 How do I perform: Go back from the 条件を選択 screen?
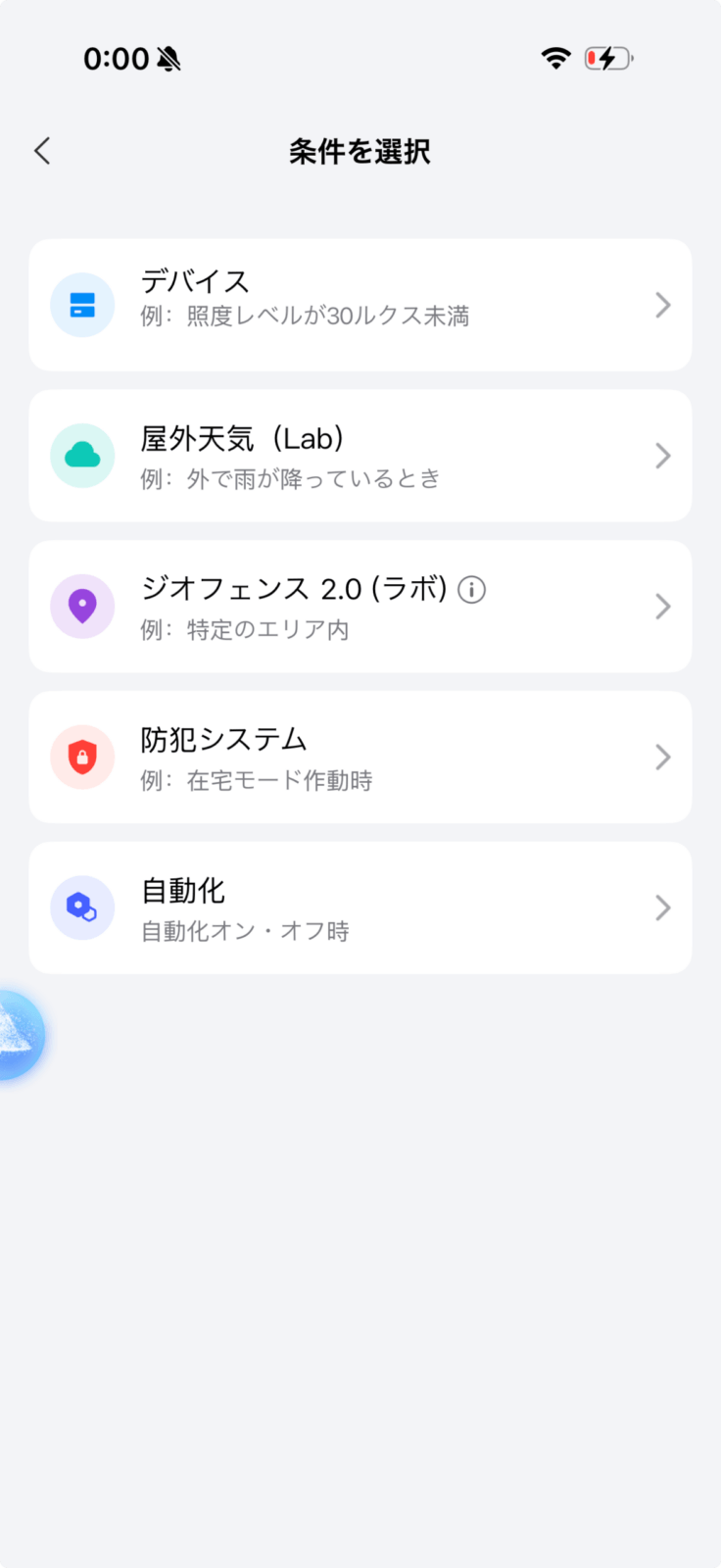click(42, 151)
